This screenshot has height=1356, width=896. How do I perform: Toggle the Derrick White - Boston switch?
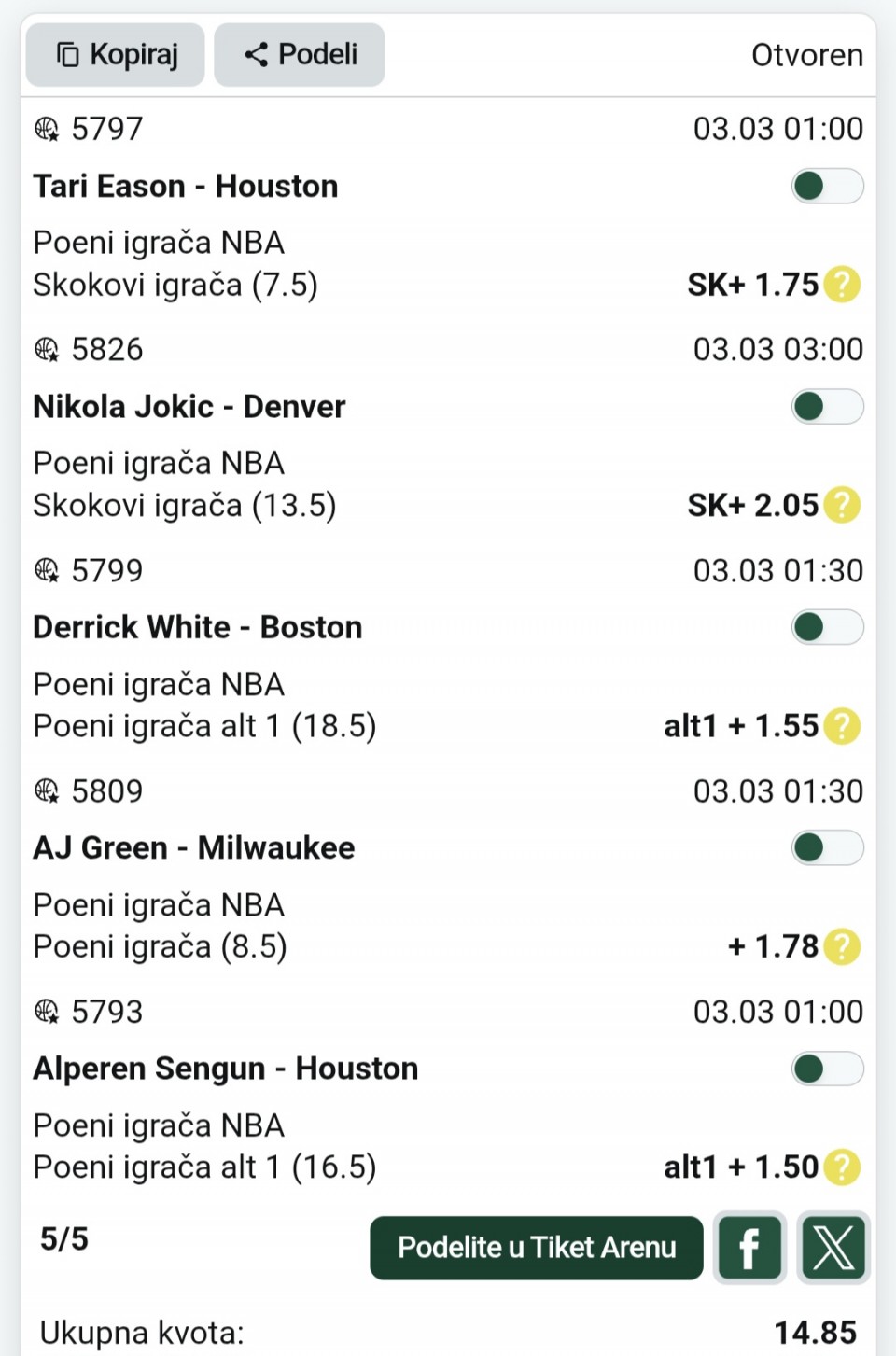tap(827, 627)
